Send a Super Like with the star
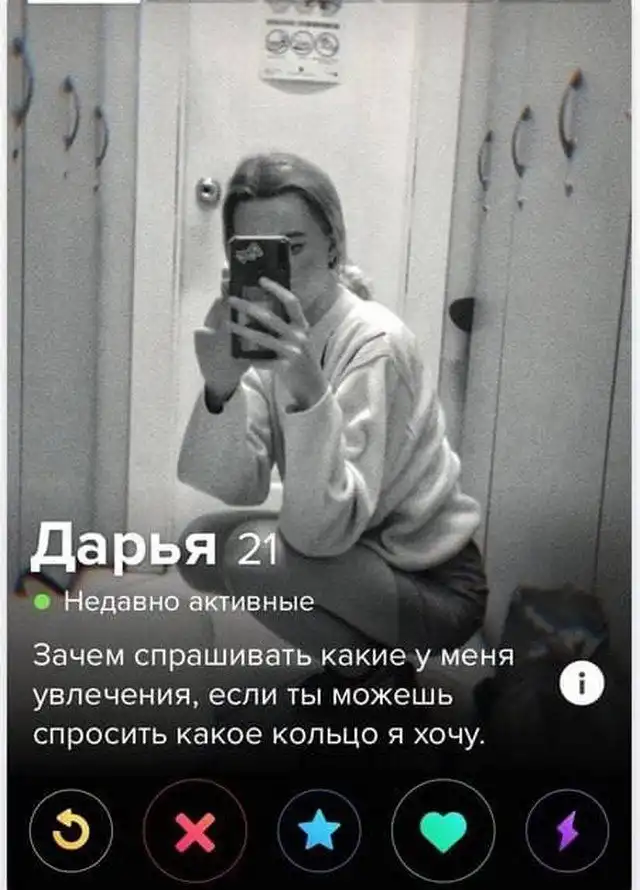 319,829
